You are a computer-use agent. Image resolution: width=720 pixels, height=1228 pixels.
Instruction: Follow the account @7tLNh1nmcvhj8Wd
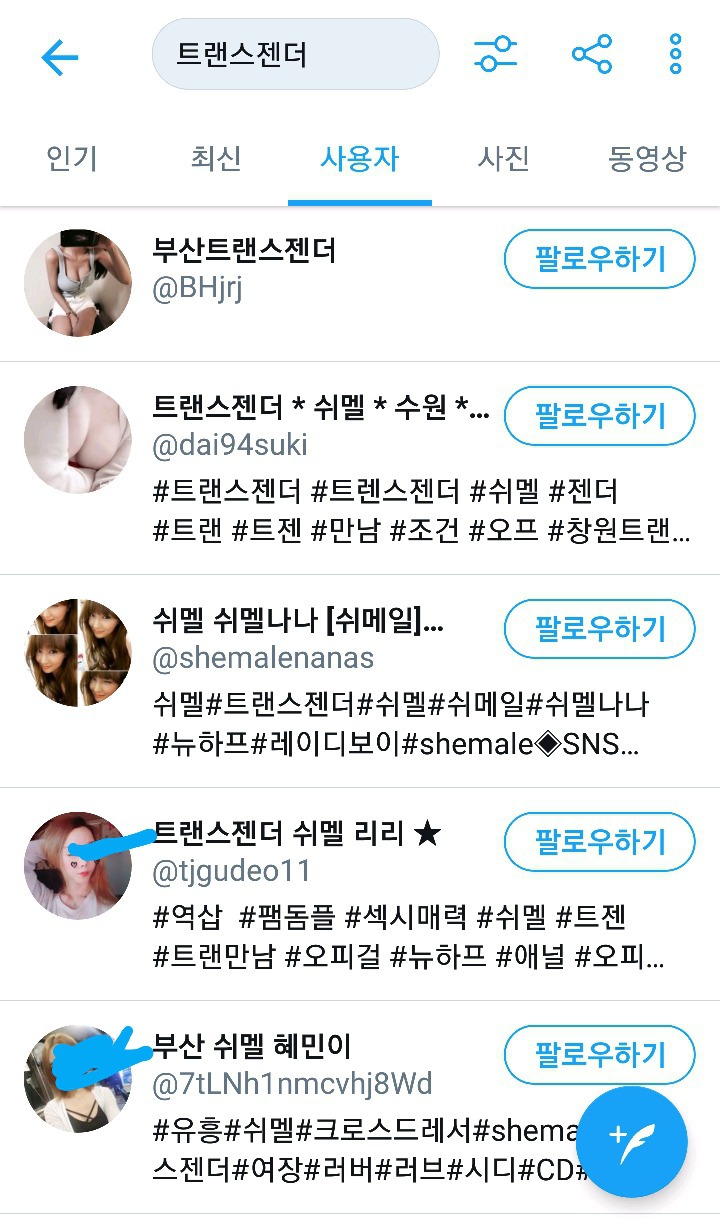599,1054
